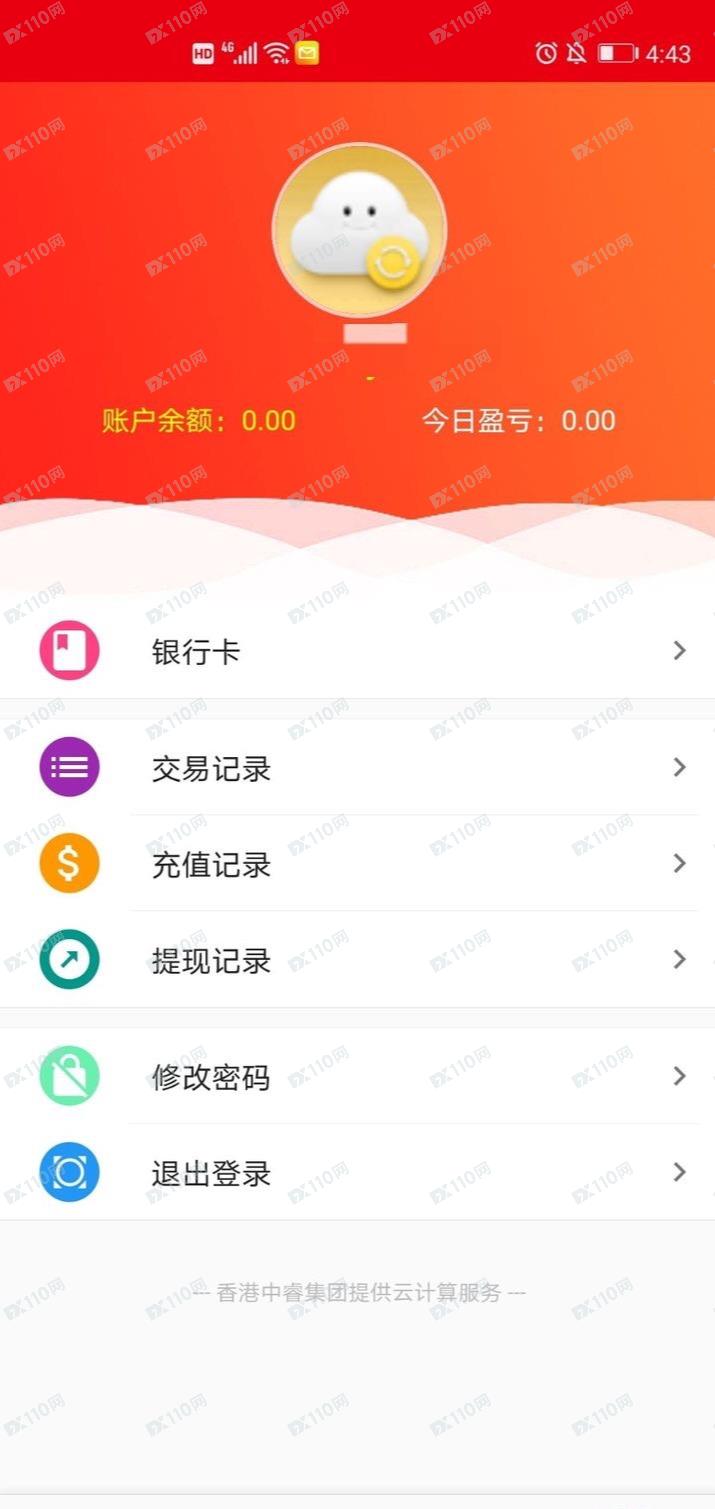View 充值记录 recharge history
Screen dimensions: 715x1509
(x=357, y=864)
